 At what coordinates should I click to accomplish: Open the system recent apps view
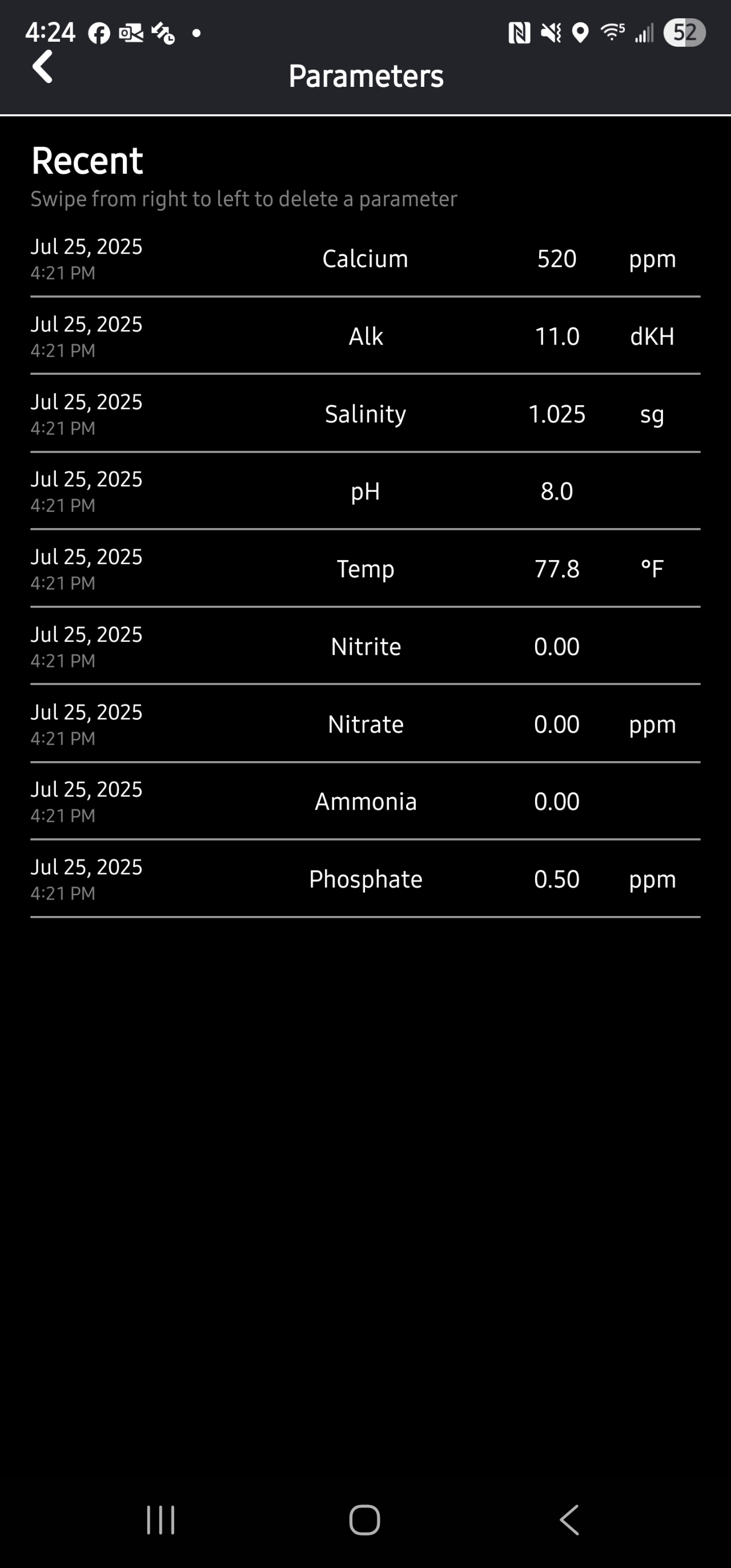pos(160,1520)
